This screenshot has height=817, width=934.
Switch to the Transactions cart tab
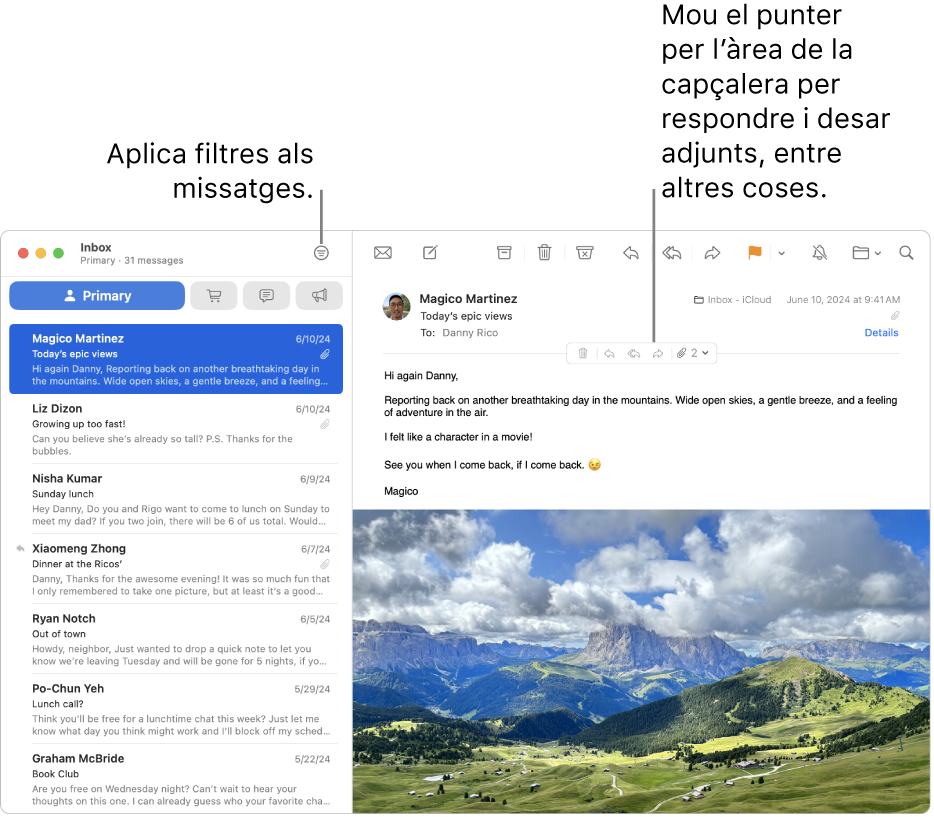pyautogui.click(x=213, y=296)
